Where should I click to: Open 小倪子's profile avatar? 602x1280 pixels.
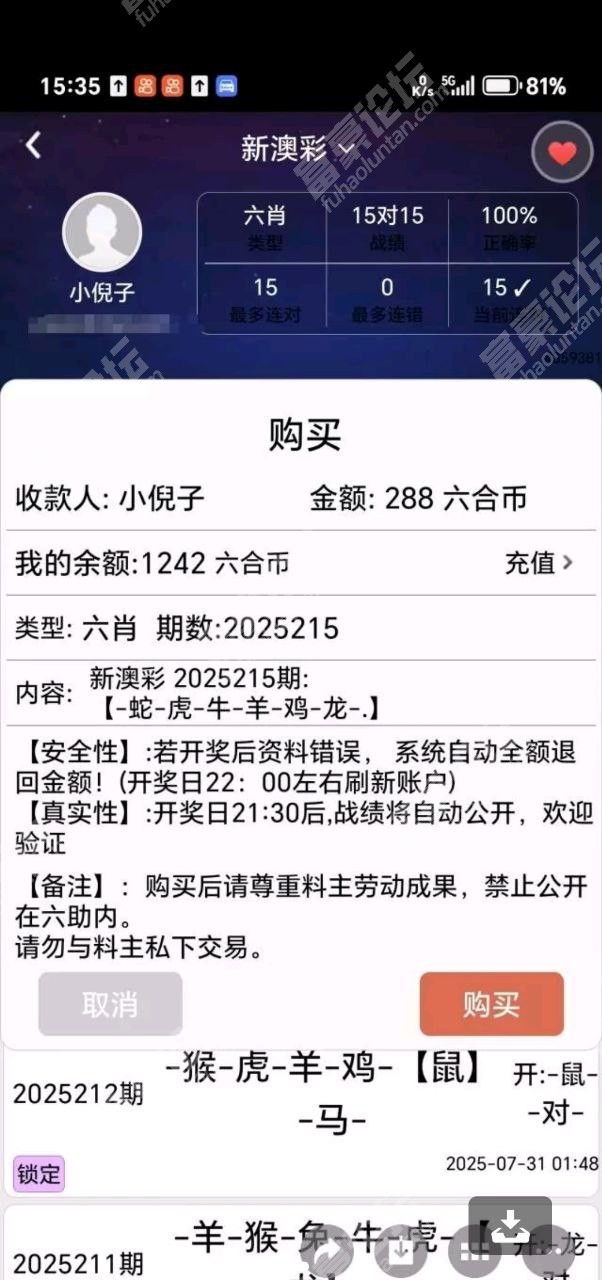(x=102, y=231)
